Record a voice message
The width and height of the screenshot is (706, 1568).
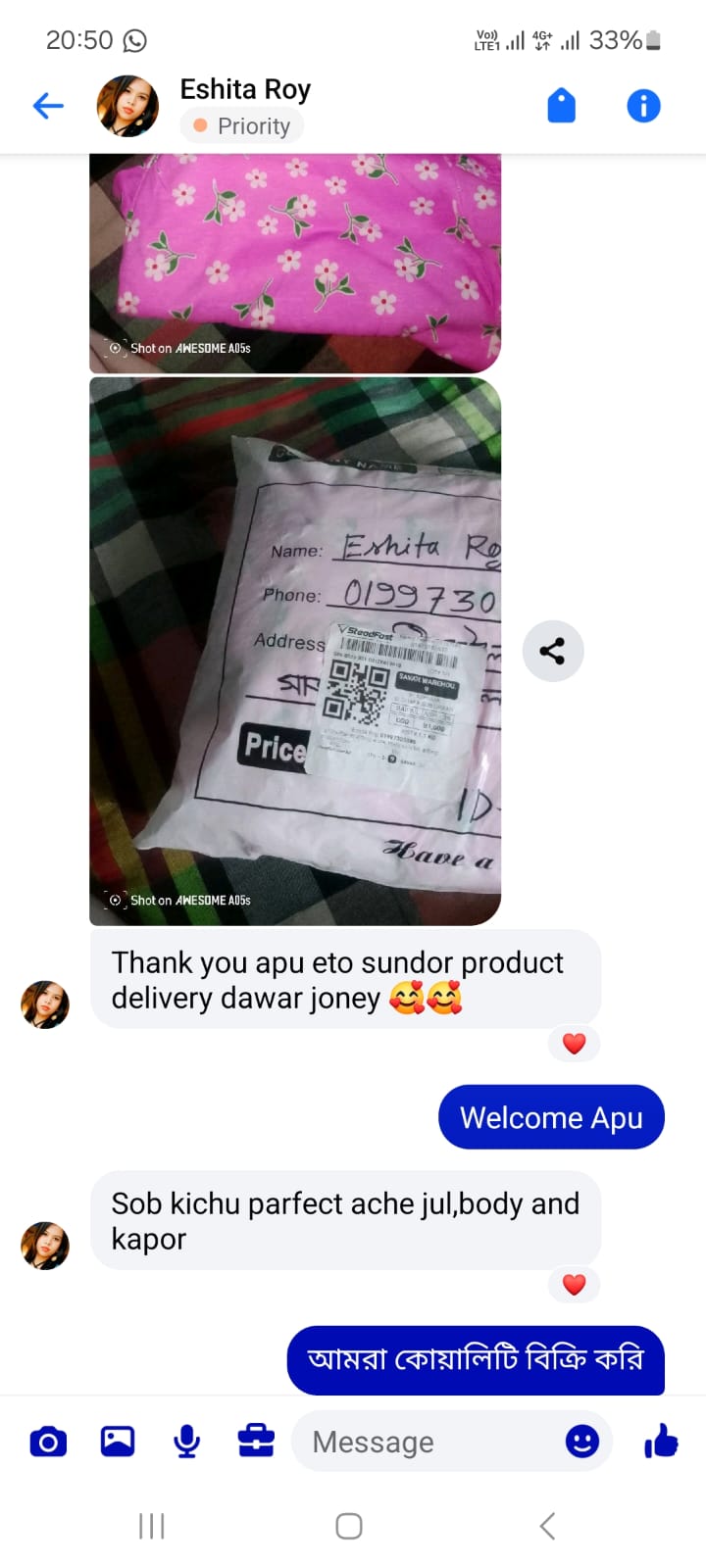click(x=186, y=1442)
